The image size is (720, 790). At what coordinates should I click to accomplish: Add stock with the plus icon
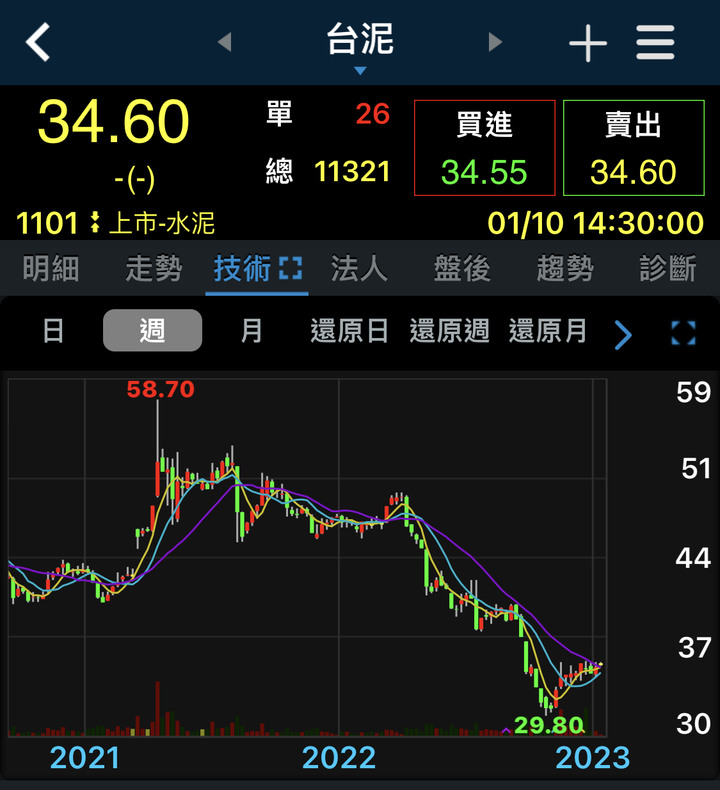588,43
